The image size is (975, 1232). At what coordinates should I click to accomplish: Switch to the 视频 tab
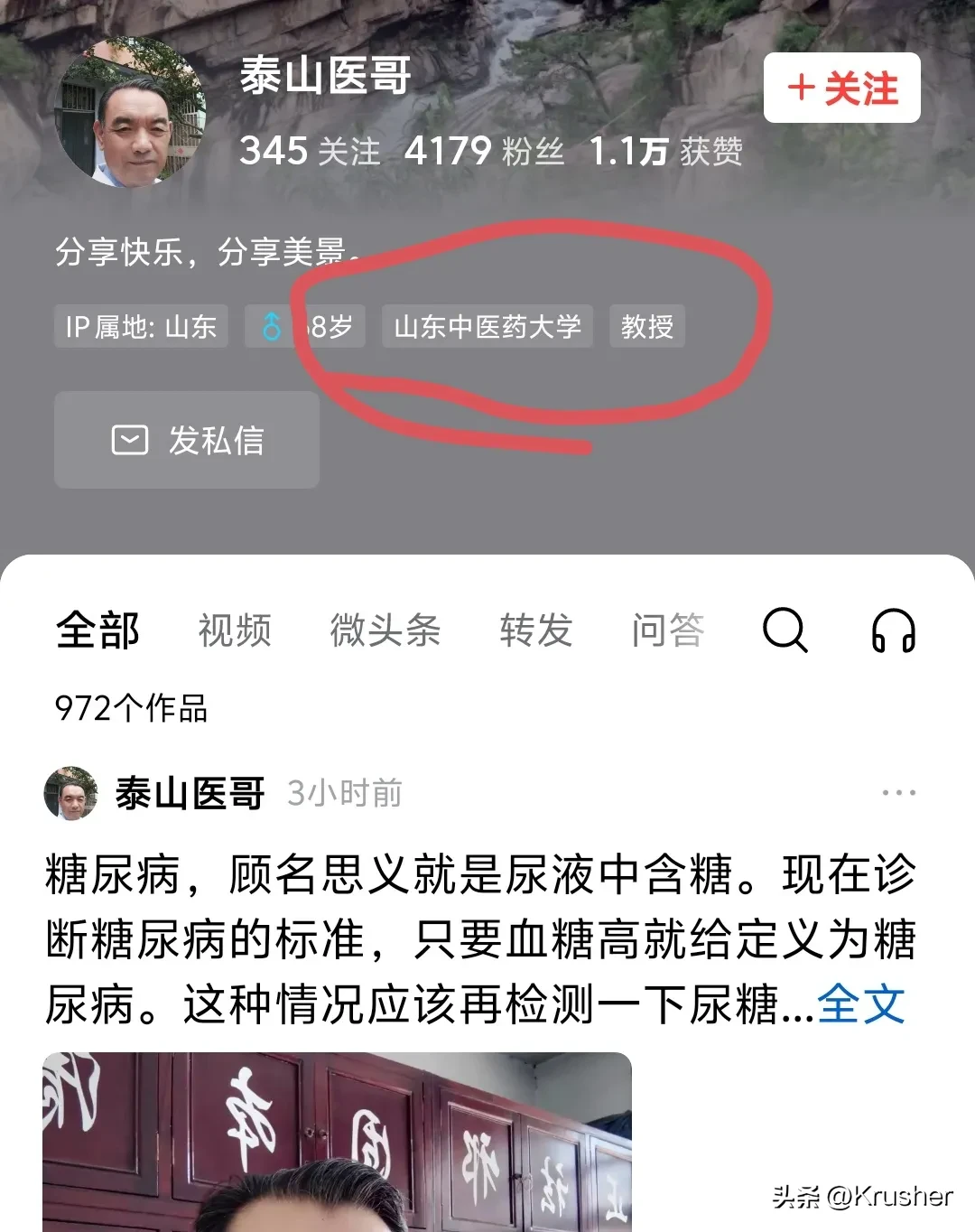click(235, 630)
